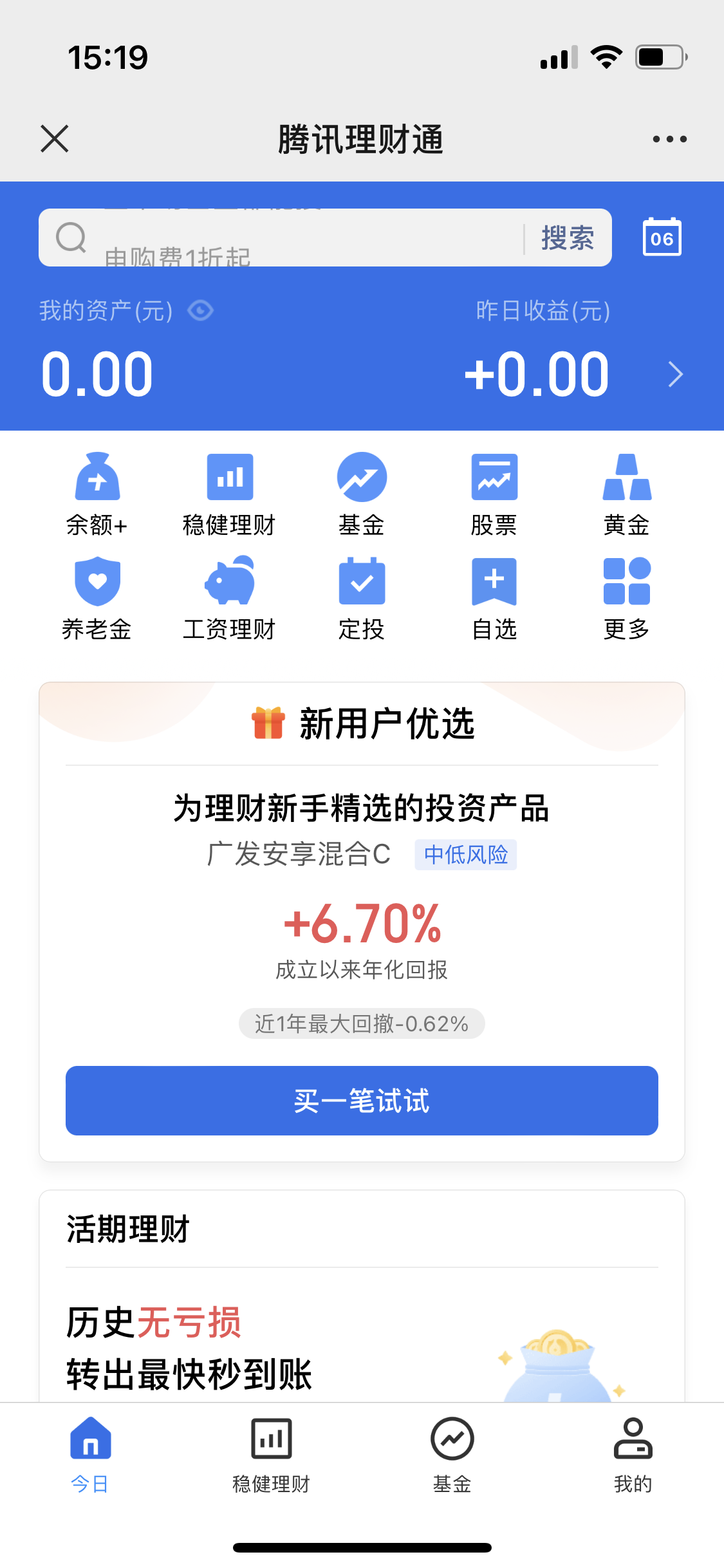
Task: Open yesterday's earnings details arrow
Action: pos(674,375)
